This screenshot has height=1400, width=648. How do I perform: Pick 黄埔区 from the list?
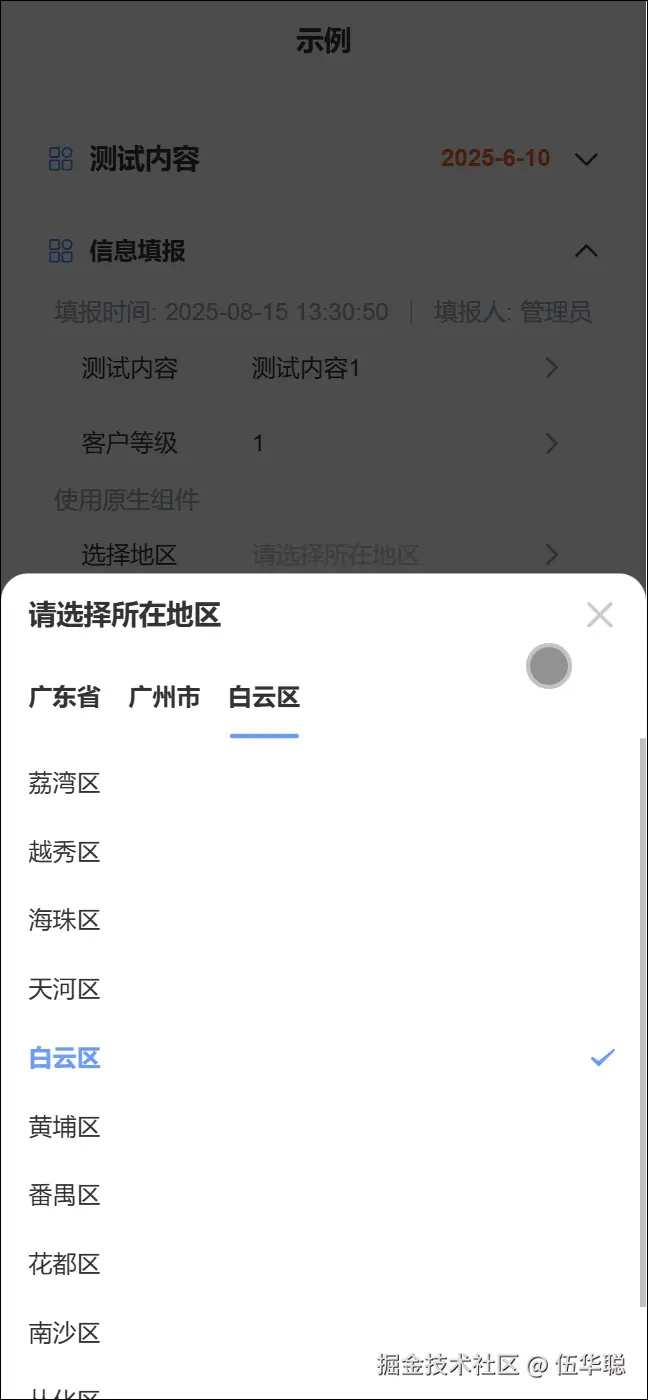[x=65, y=1127]
